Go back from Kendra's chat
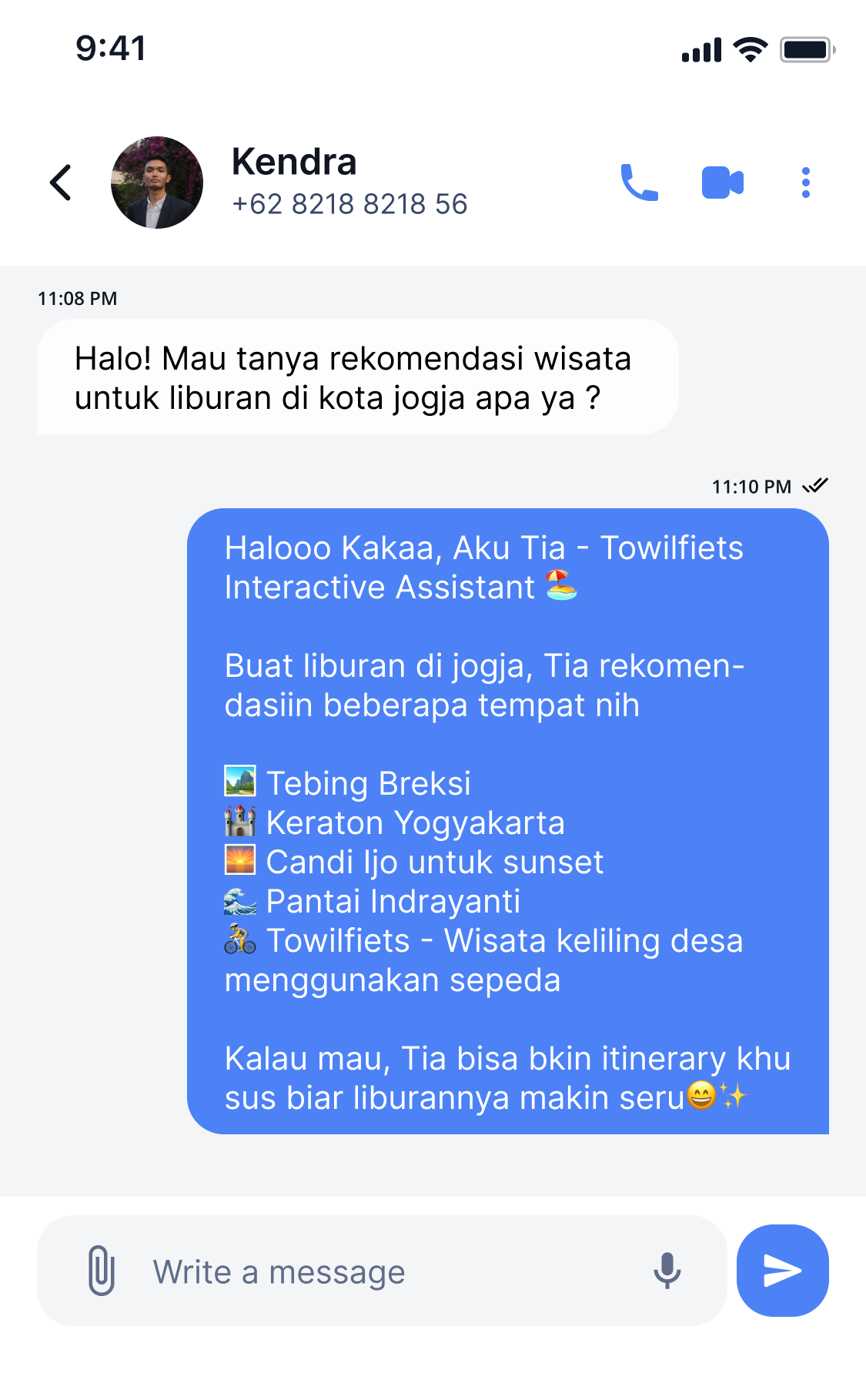Viewport: 866px width, 1400px height. [61, 183]
